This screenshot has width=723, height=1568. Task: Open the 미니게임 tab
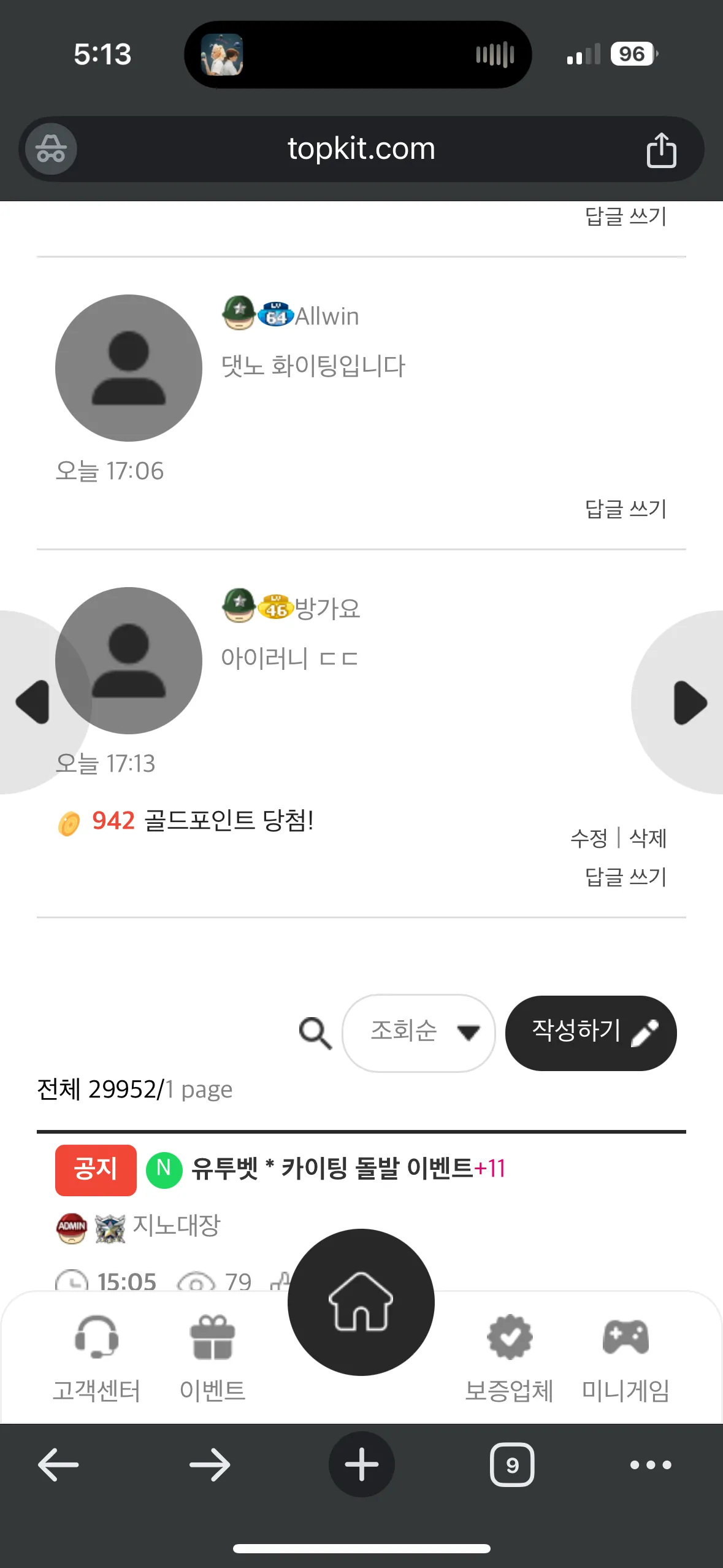coord(625,1358)
